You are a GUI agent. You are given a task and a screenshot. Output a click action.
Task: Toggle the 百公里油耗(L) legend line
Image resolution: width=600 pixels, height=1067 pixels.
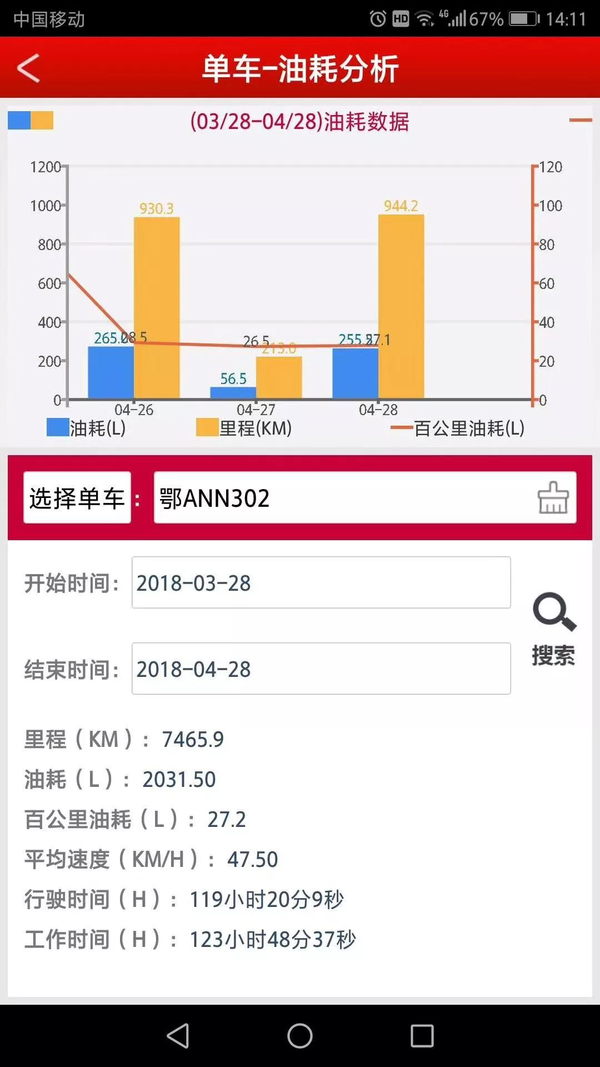coord(456,428)
